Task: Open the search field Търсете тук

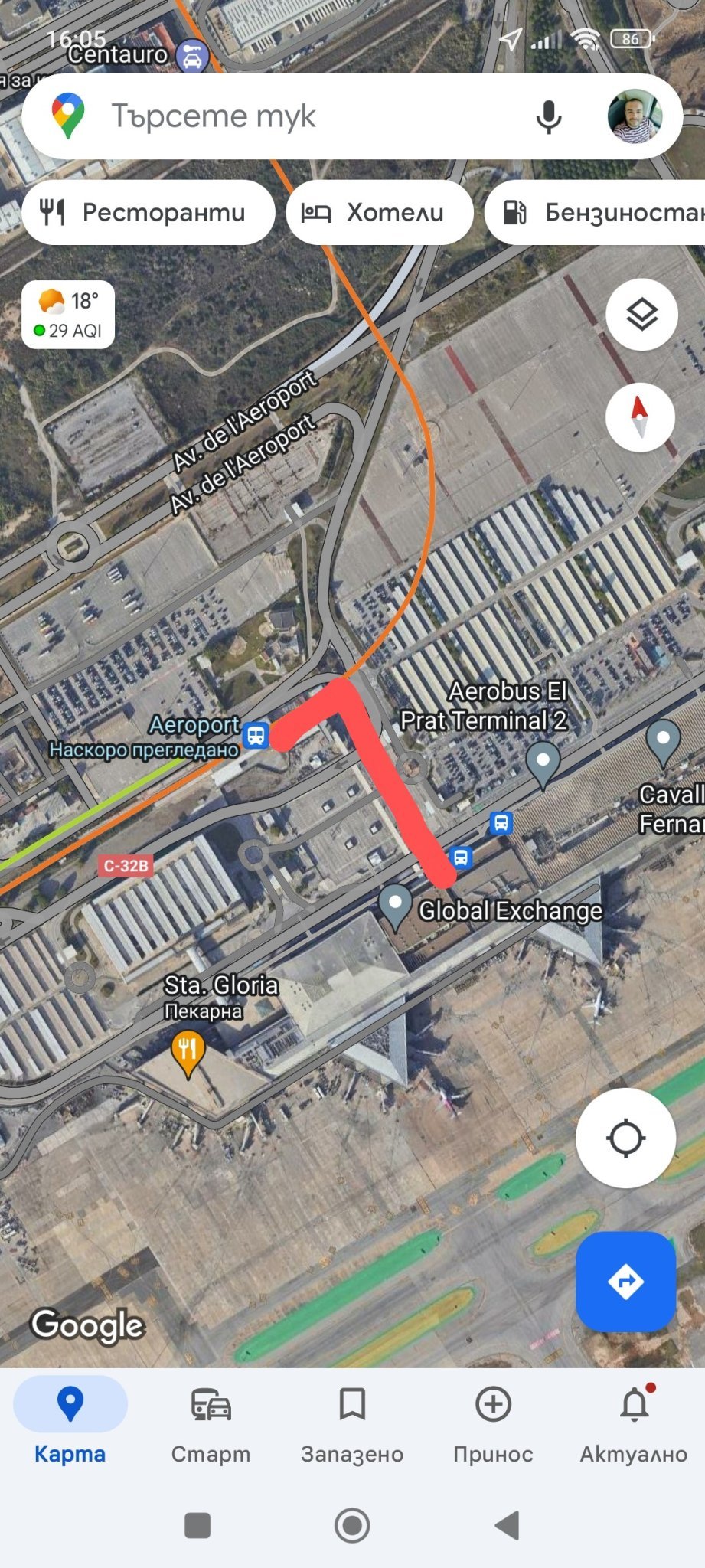Action: [291, 116]
